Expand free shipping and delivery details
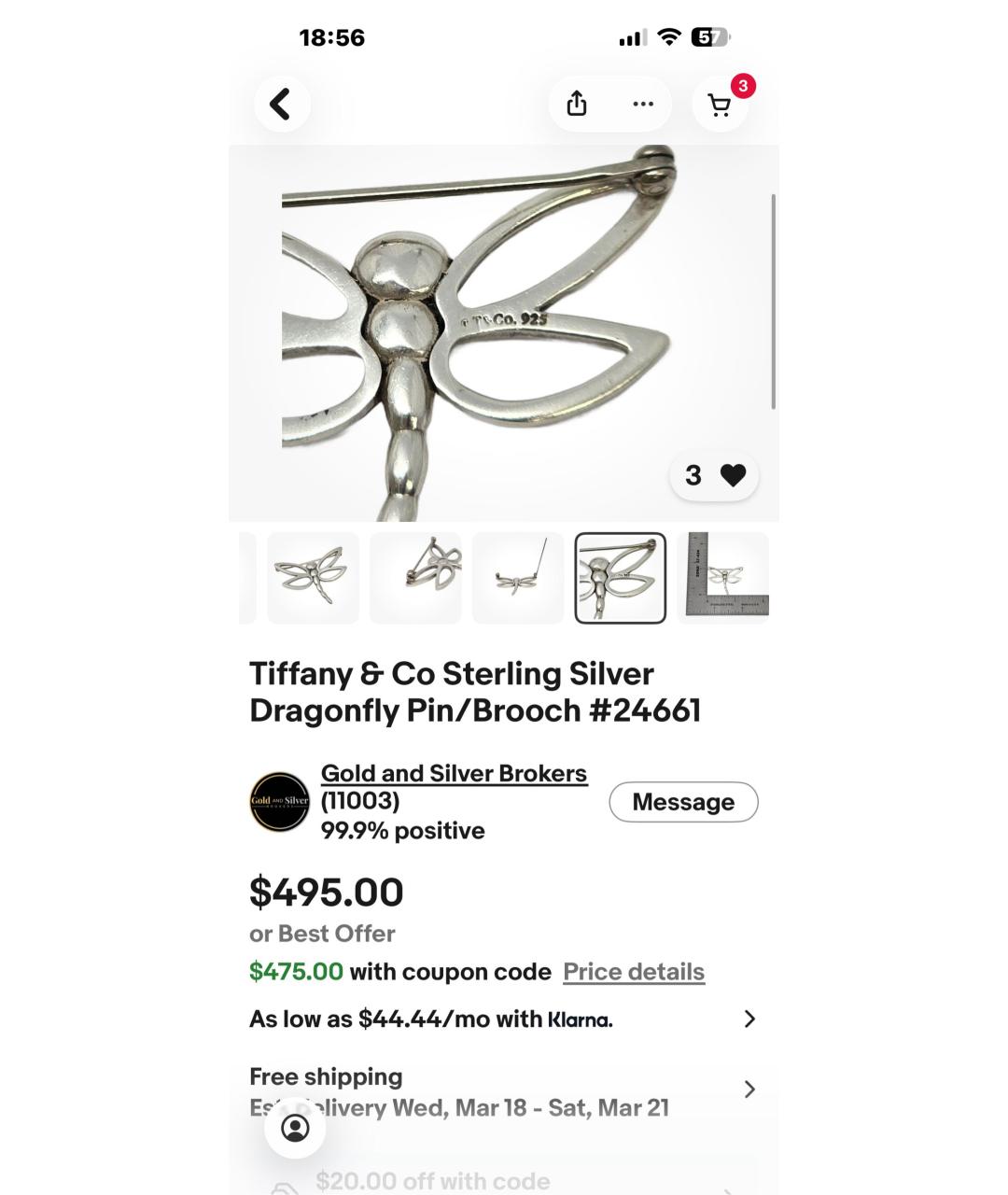 [x=749, y=1090]
